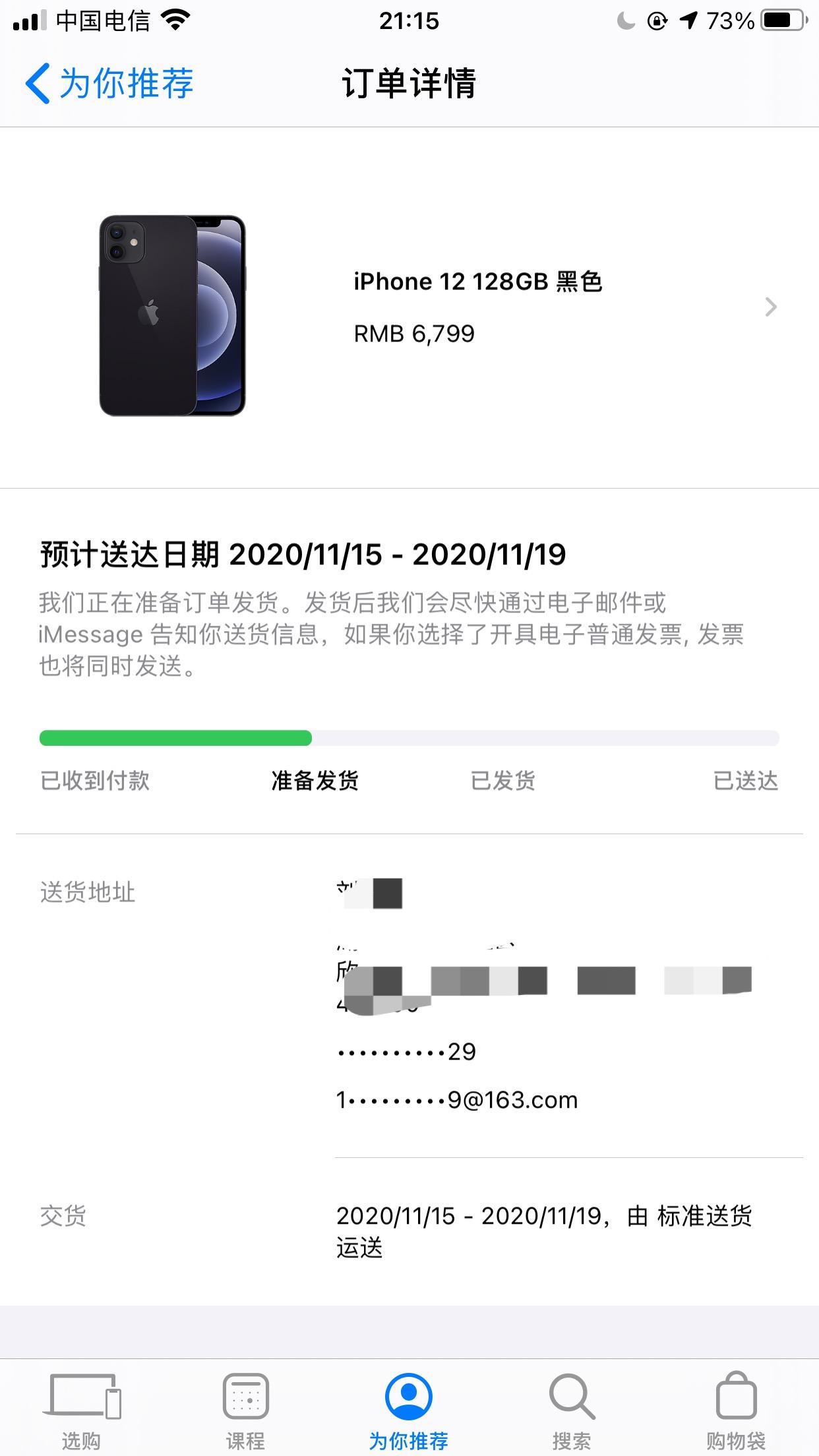Viewport: 819px width, 1456px height.
Task: Open the 搜索 tab
Action: [572, 1410]
